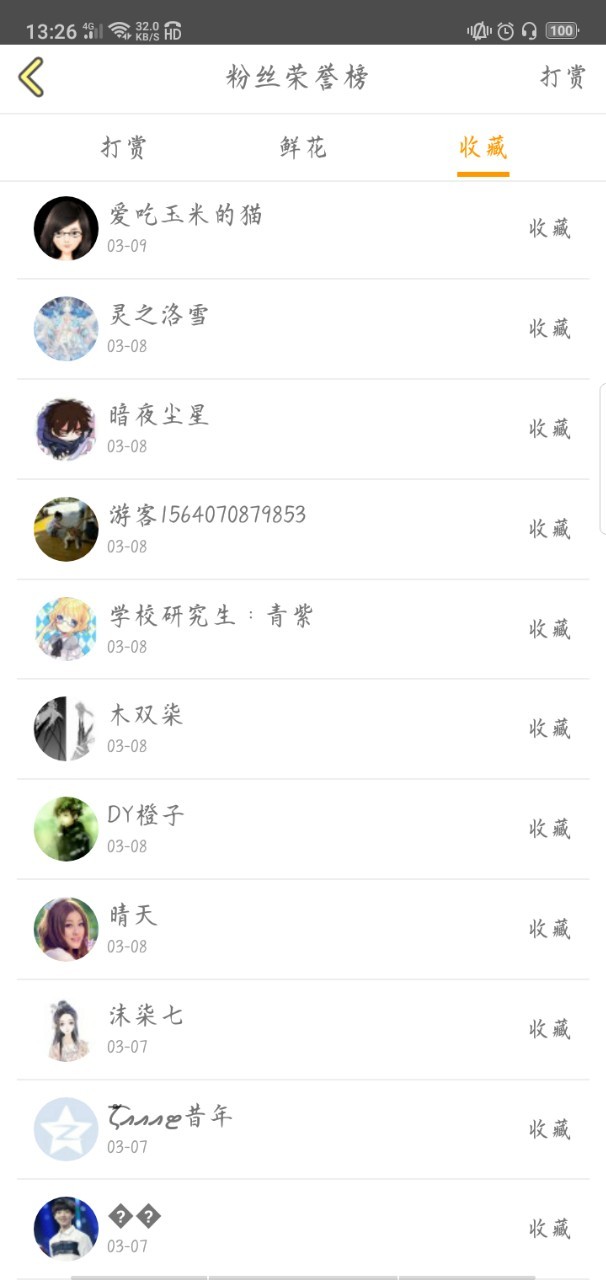Select the 收藏 tab
This screenshot has height=1280, width=606.
[x=483, y=148]
